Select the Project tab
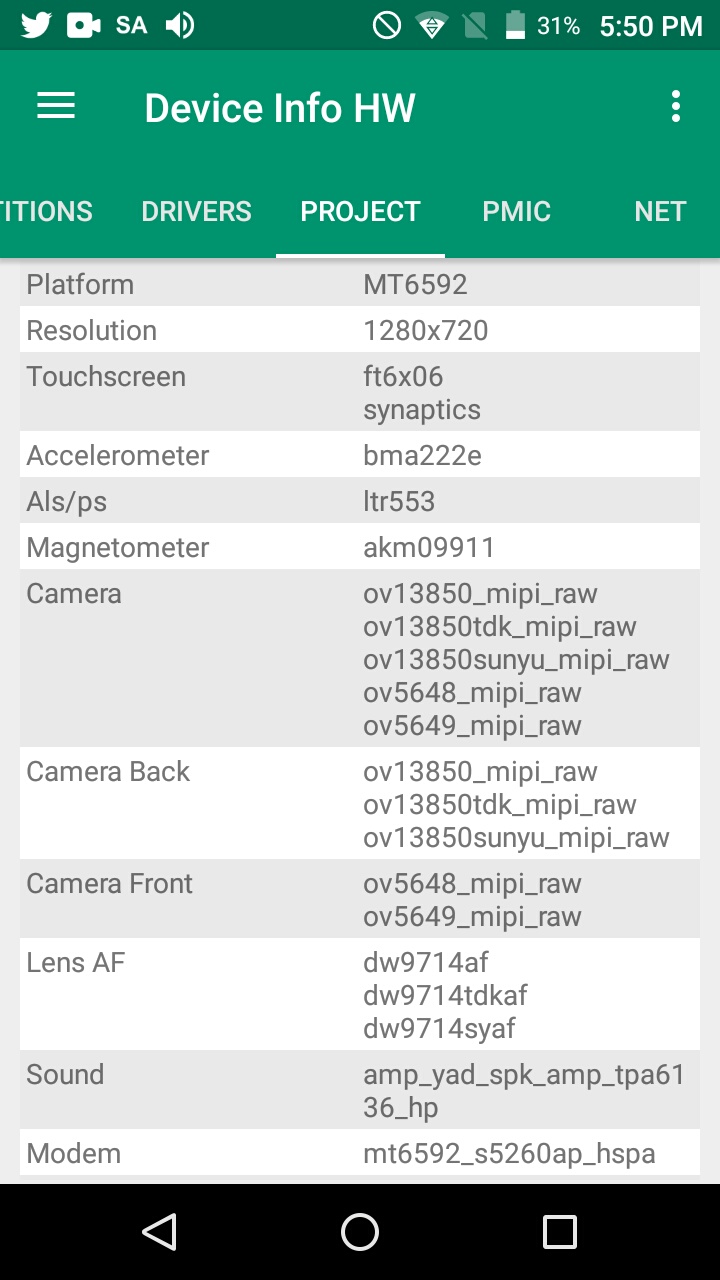 [360, 212]
